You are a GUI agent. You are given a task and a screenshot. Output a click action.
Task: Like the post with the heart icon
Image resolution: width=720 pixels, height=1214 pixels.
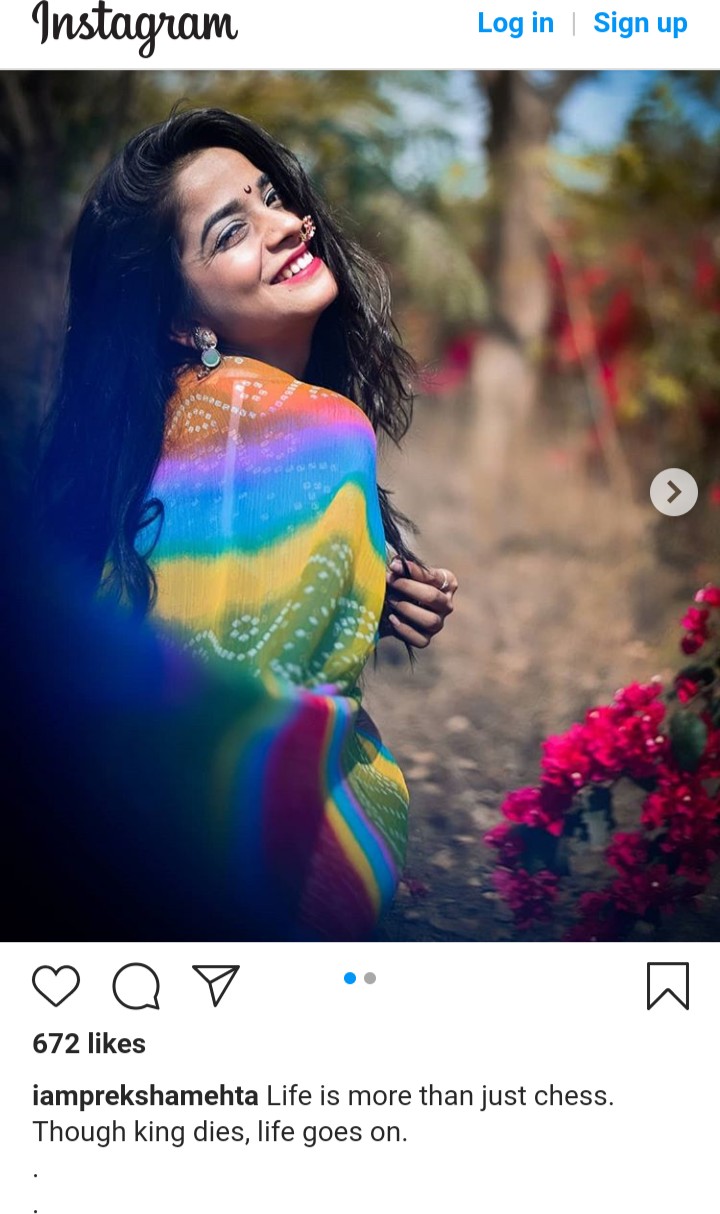pyautogui.click(x=56, y=985)
